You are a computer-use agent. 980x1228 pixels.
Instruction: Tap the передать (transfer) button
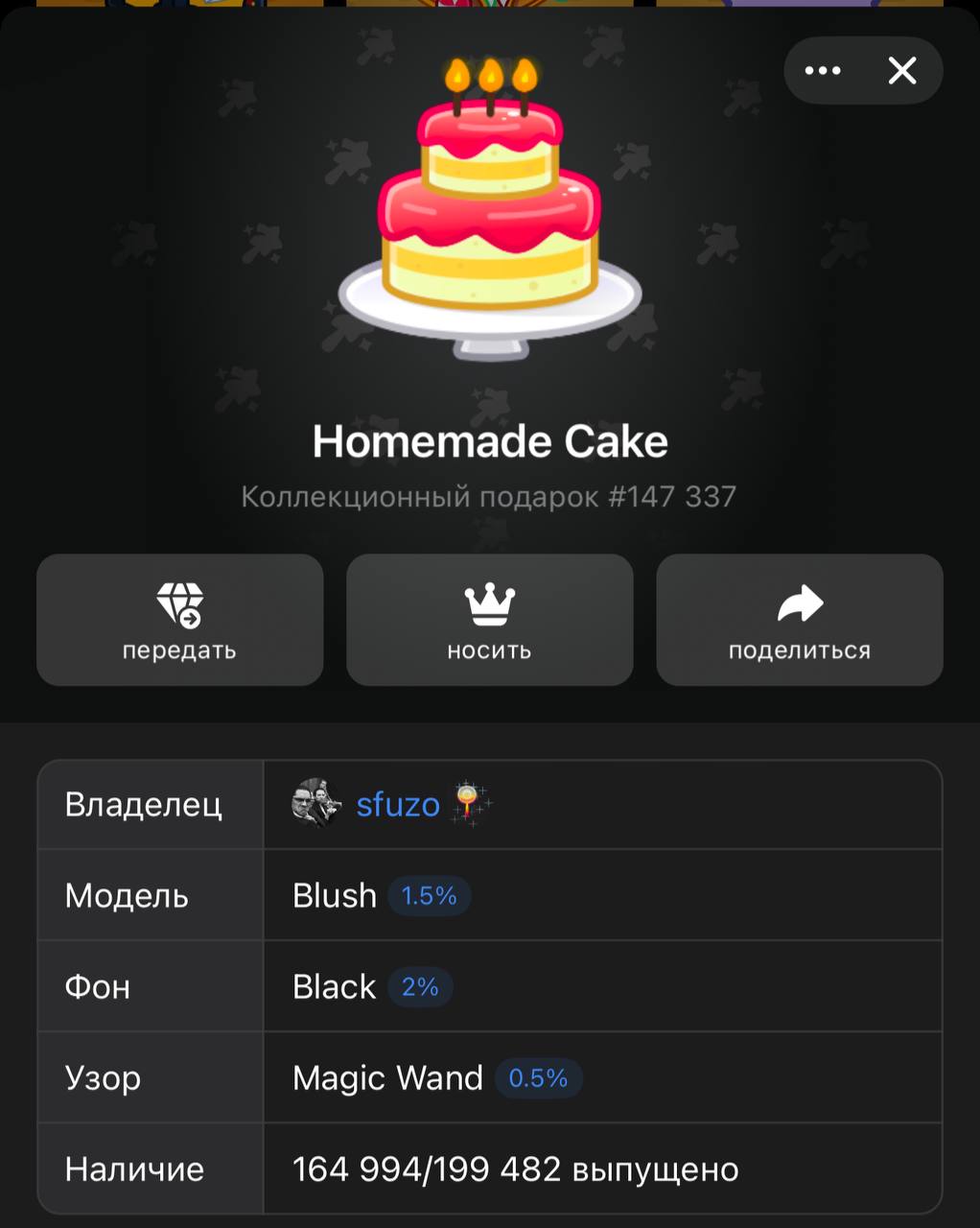180,620
